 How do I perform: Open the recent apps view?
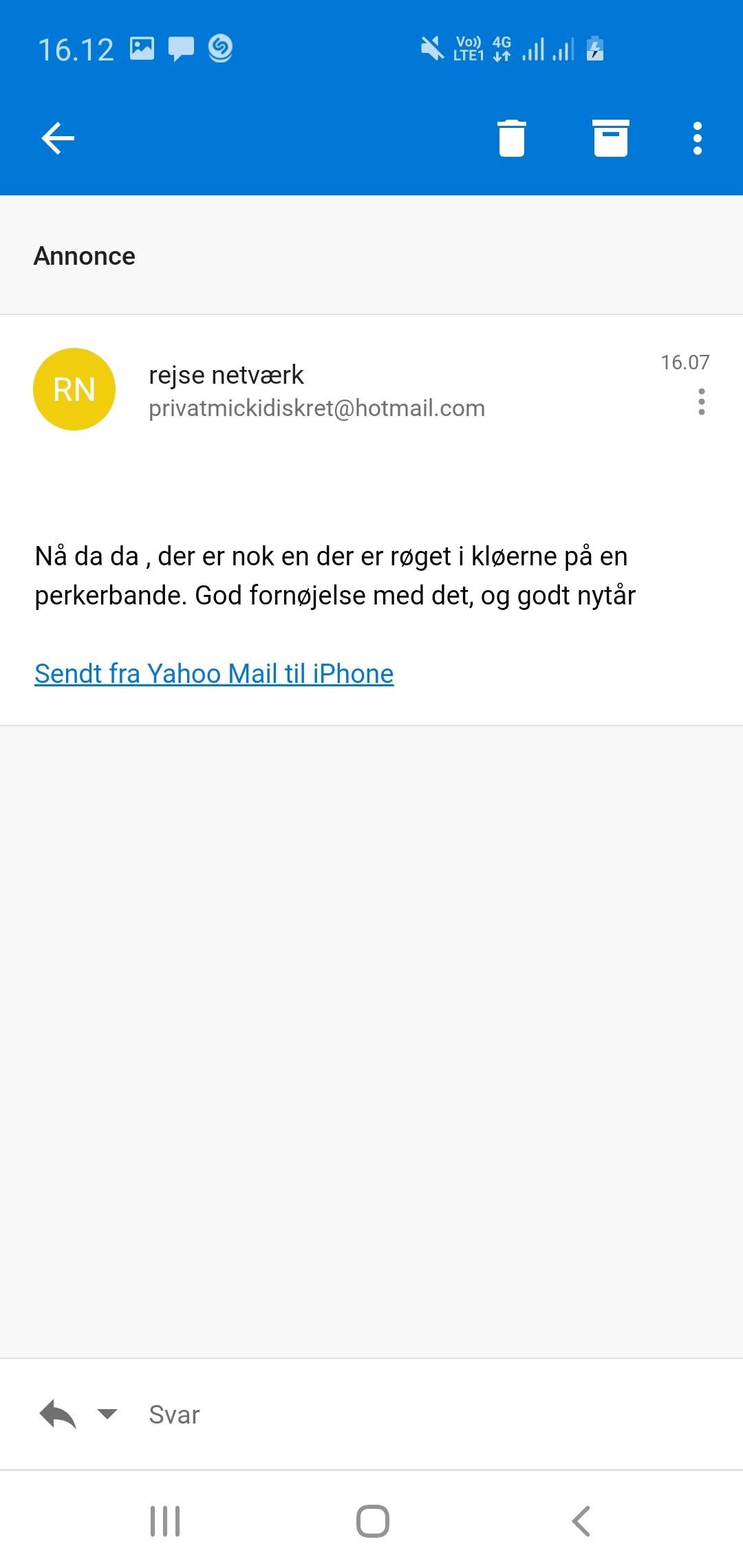pos(165,1521)
